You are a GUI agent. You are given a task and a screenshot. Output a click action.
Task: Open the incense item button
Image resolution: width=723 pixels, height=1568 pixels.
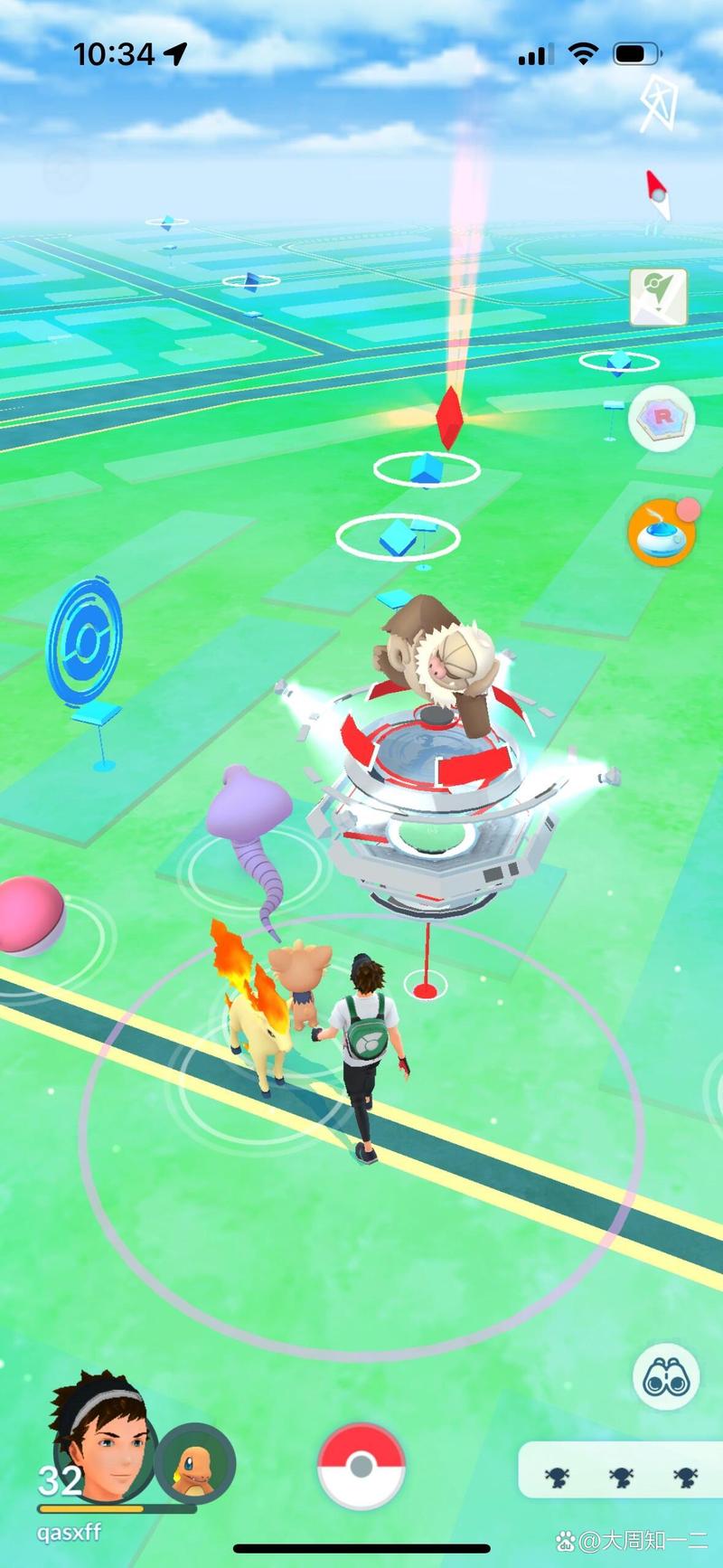click(662, 534)
